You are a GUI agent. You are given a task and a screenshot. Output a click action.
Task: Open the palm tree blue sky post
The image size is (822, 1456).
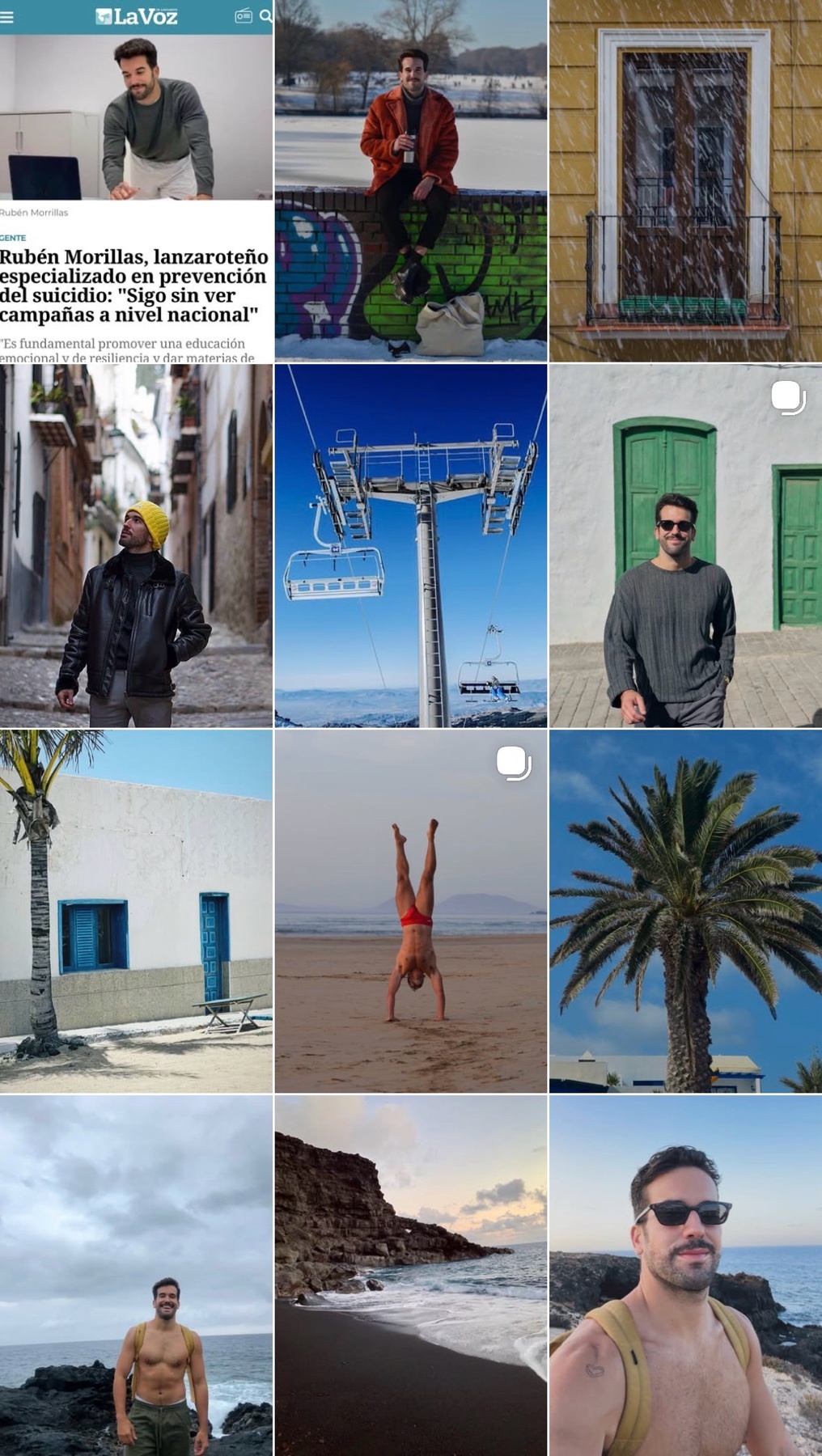tap(686, 912)
